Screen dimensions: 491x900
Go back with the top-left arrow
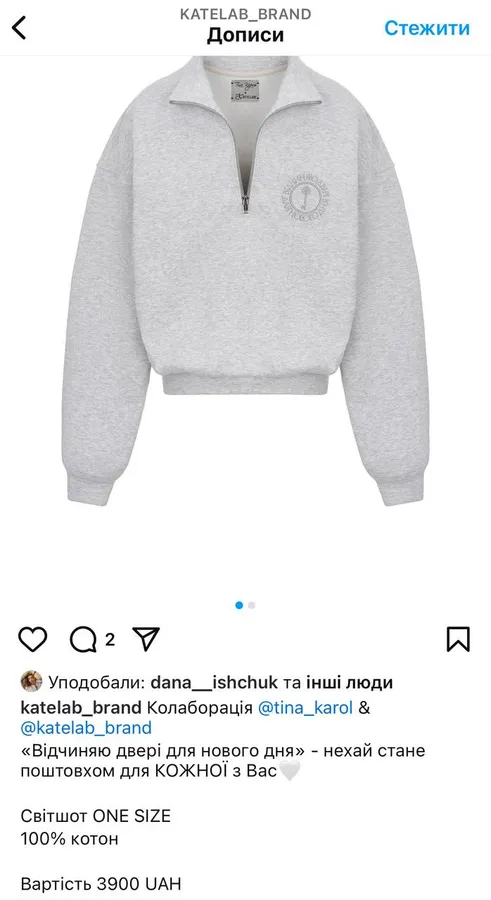click(x=19, y=28)
